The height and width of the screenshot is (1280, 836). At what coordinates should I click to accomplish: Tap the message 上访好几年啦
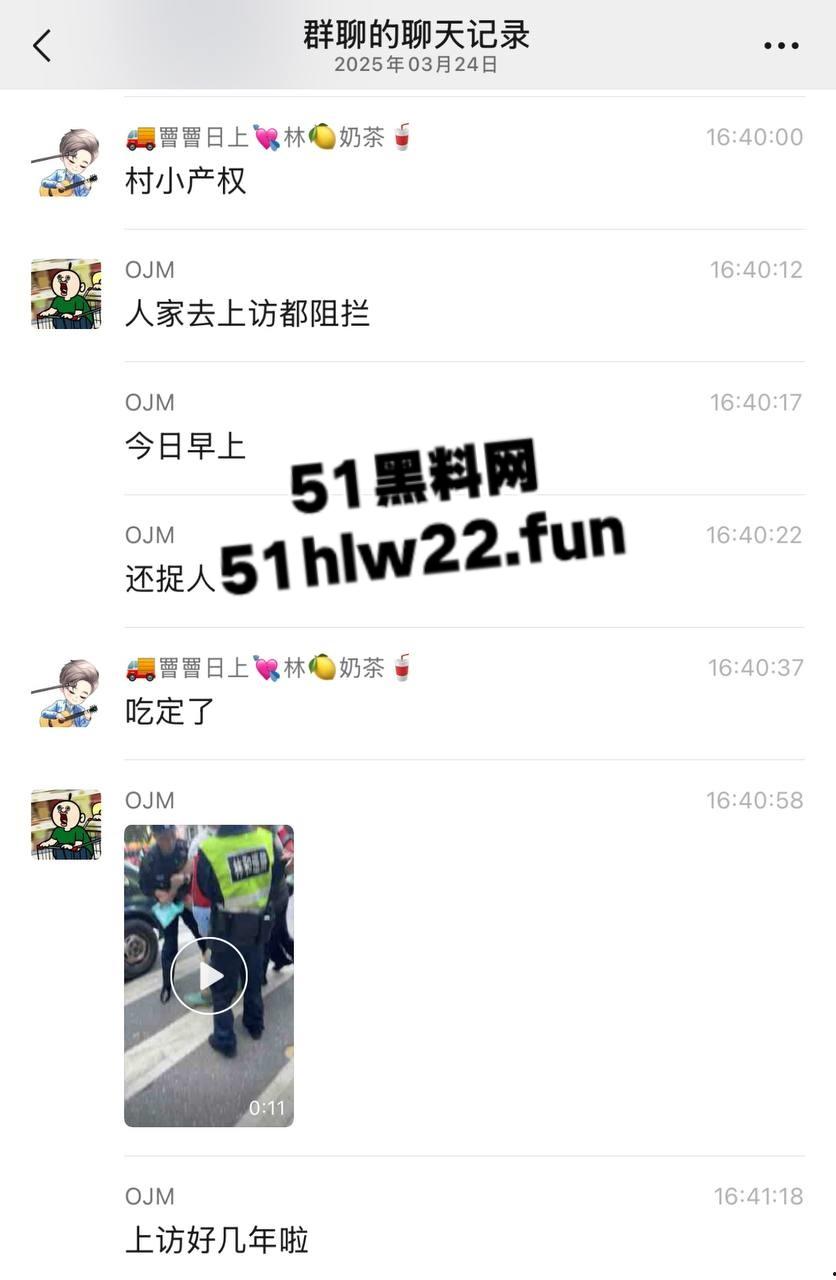(216, 1241)
